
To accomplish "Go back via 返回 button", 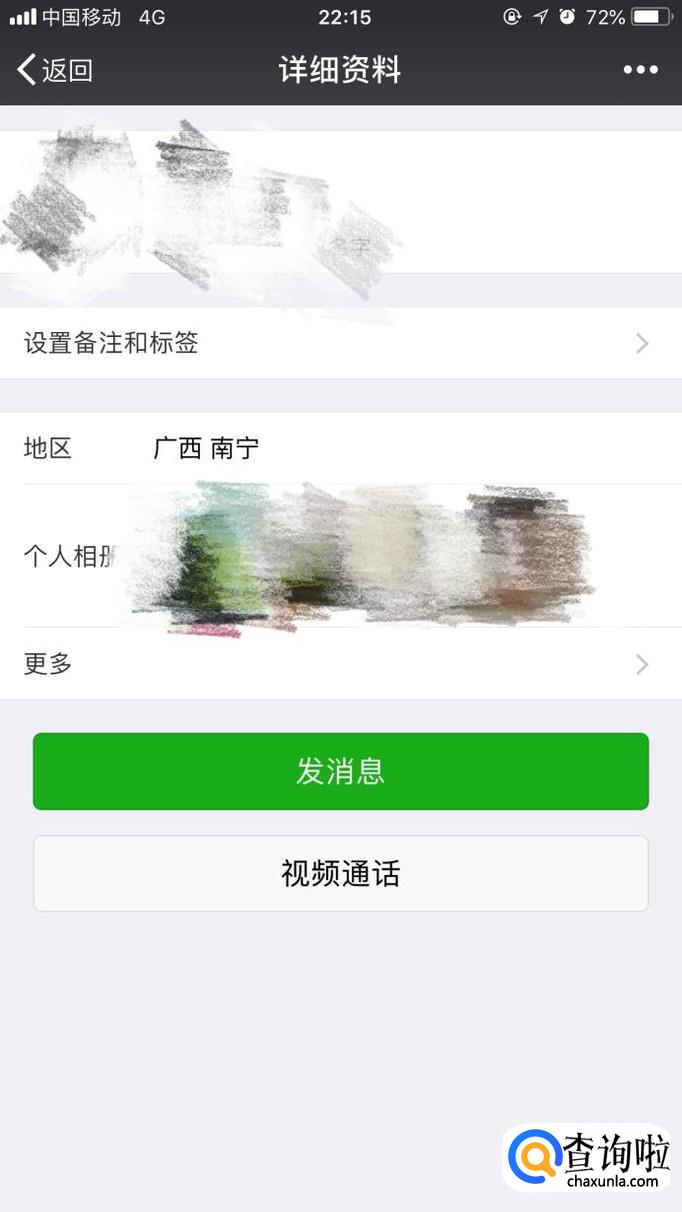I will pos(55,70).
